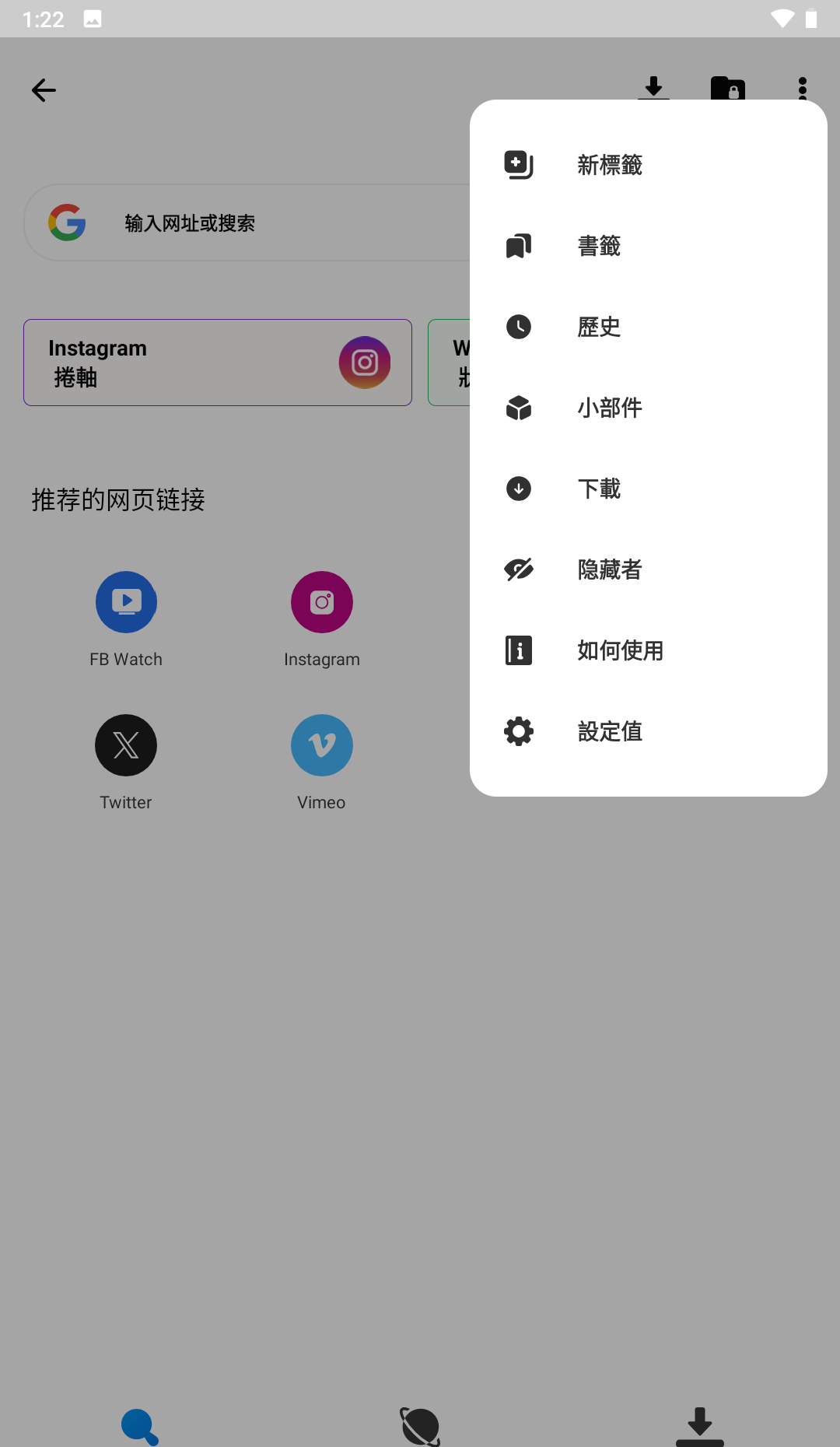Open a new tab via 新標籤 menu item

(609, 165)
